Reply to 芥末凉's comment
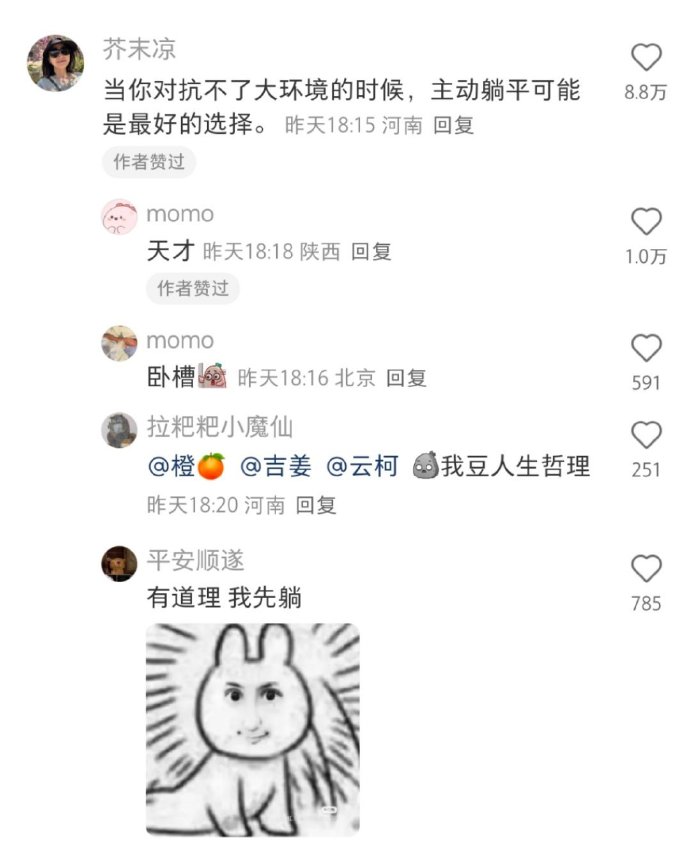This screenshot has height=855, width=690. (453, 126)
